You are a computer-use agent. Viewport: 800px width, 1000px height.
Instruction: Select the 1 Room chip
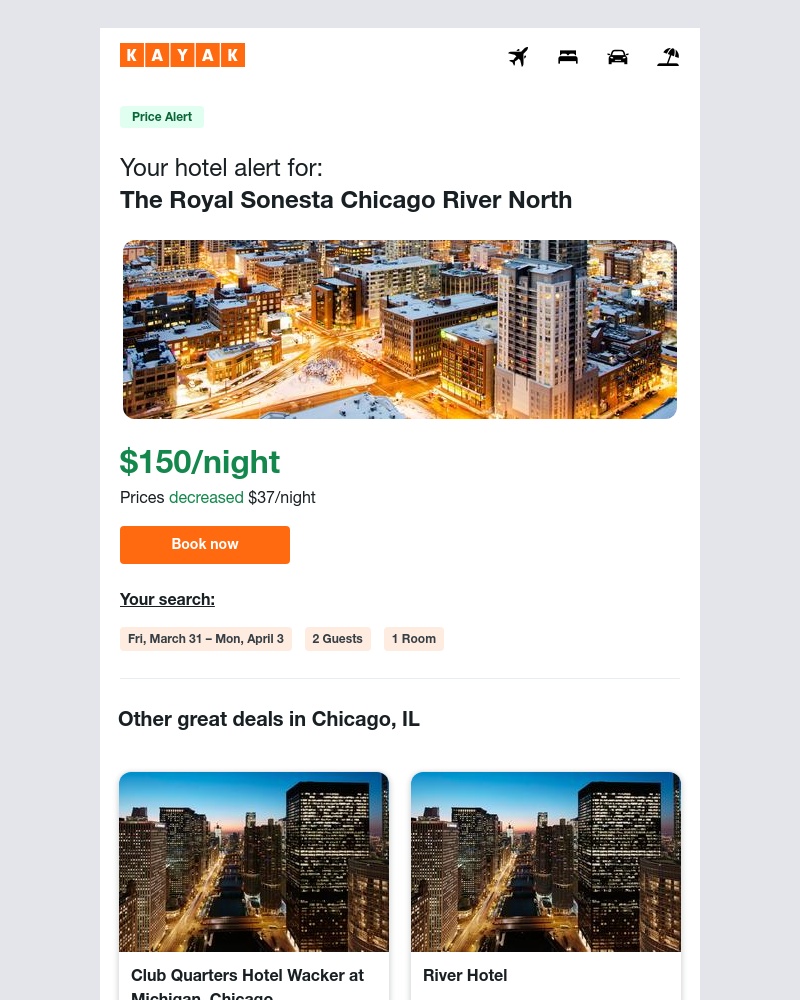(413, 638)
